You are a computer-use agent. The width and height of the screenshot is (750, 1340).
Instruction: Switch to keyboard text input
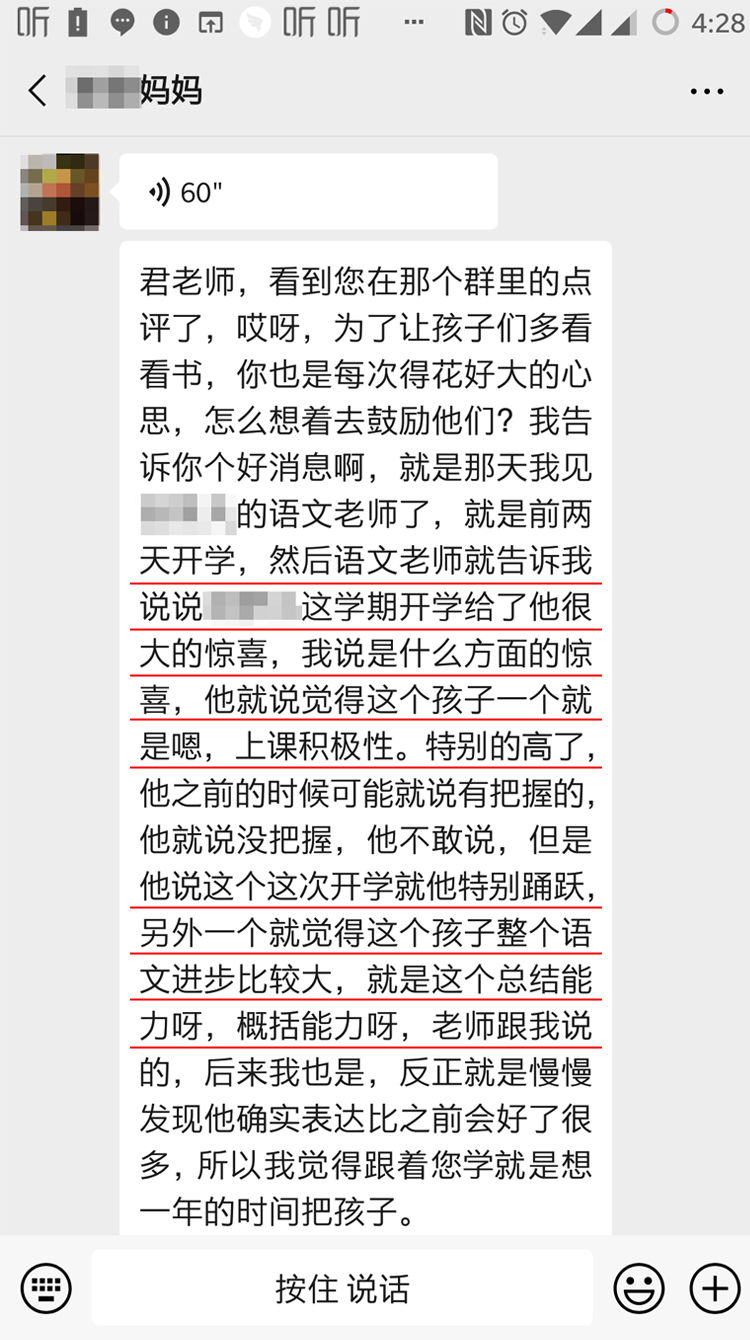click(46, 1287)
